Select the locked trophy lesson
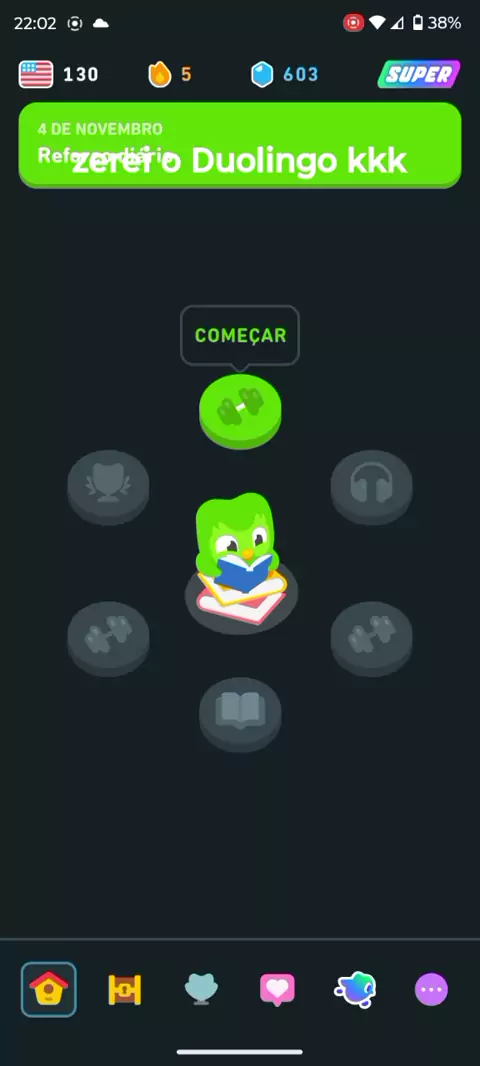 108,487
